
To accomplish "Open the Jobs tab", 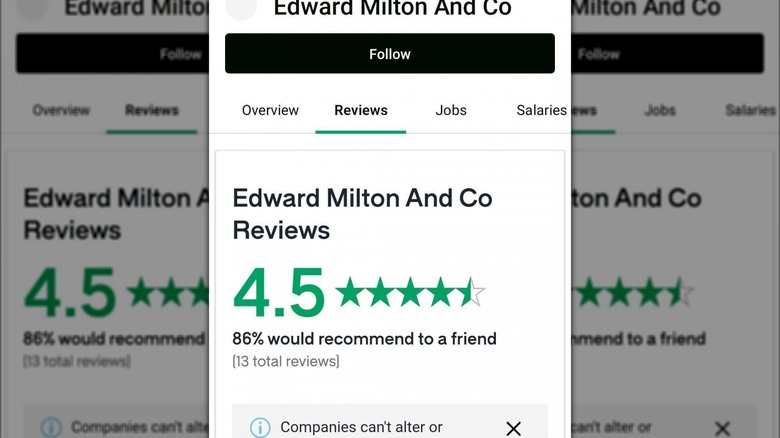I will point(451,110).
